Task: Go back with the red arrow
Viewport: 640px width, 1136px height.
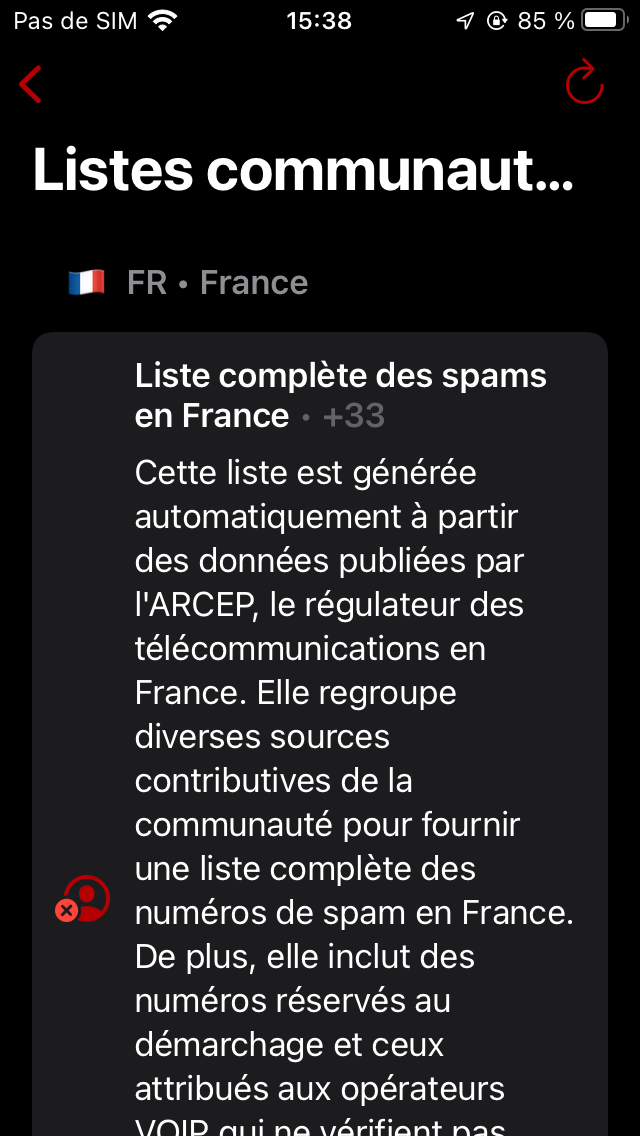Action: pos(30,85)
